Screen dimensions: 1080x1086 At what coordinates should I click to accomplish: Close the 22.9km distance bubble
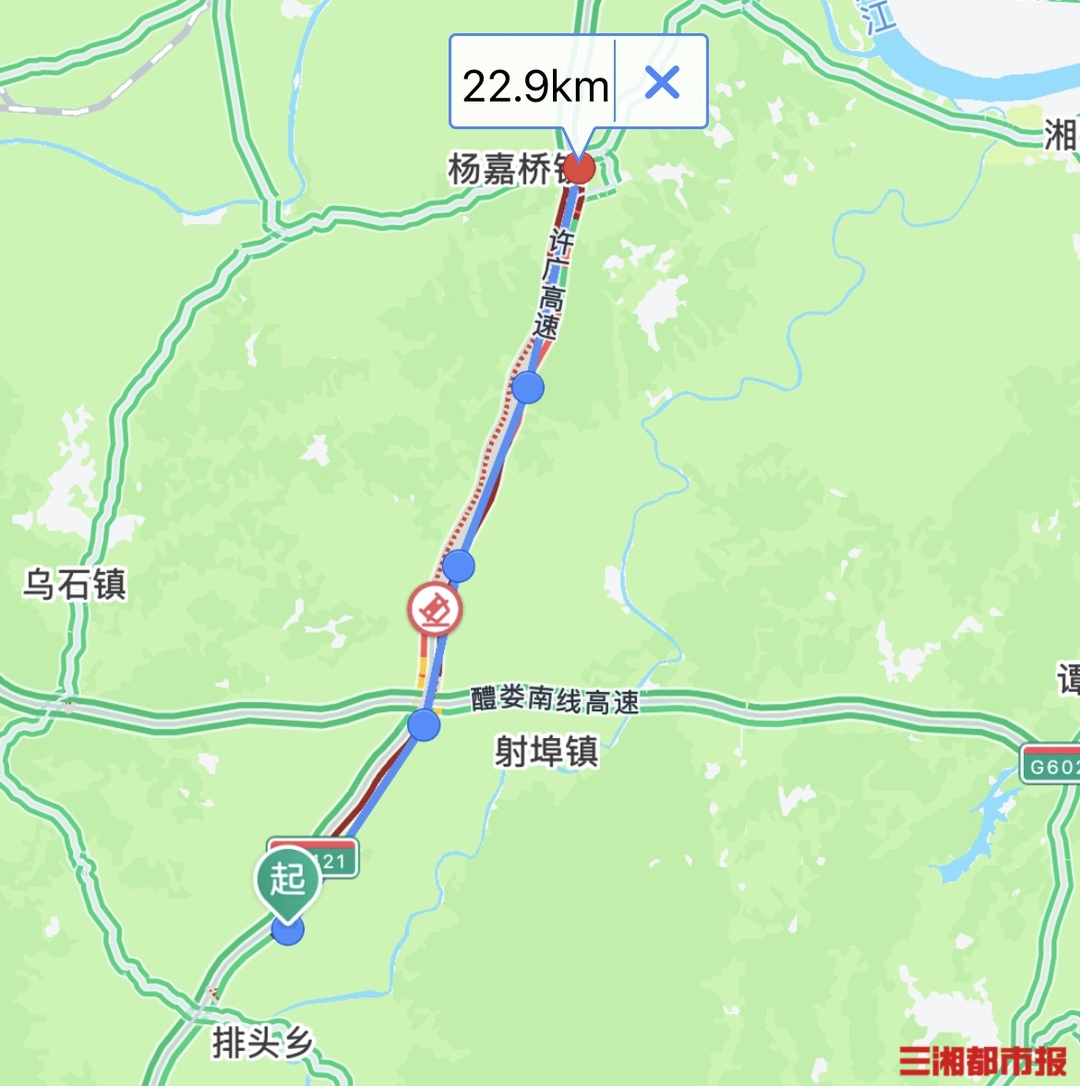[x=662, y=83]
